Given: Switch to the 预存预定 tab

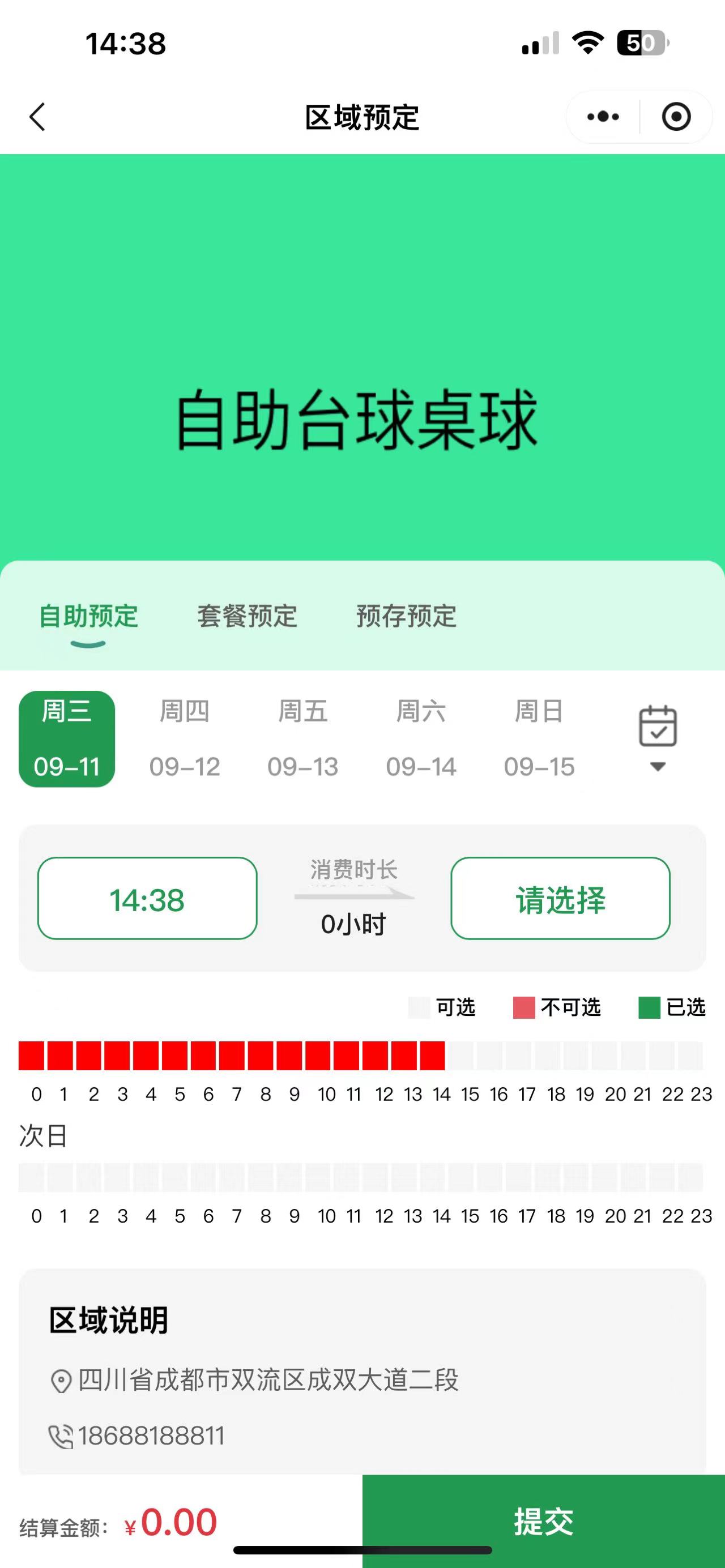Looking at the screenshot, I should click(x=406, y=616).
